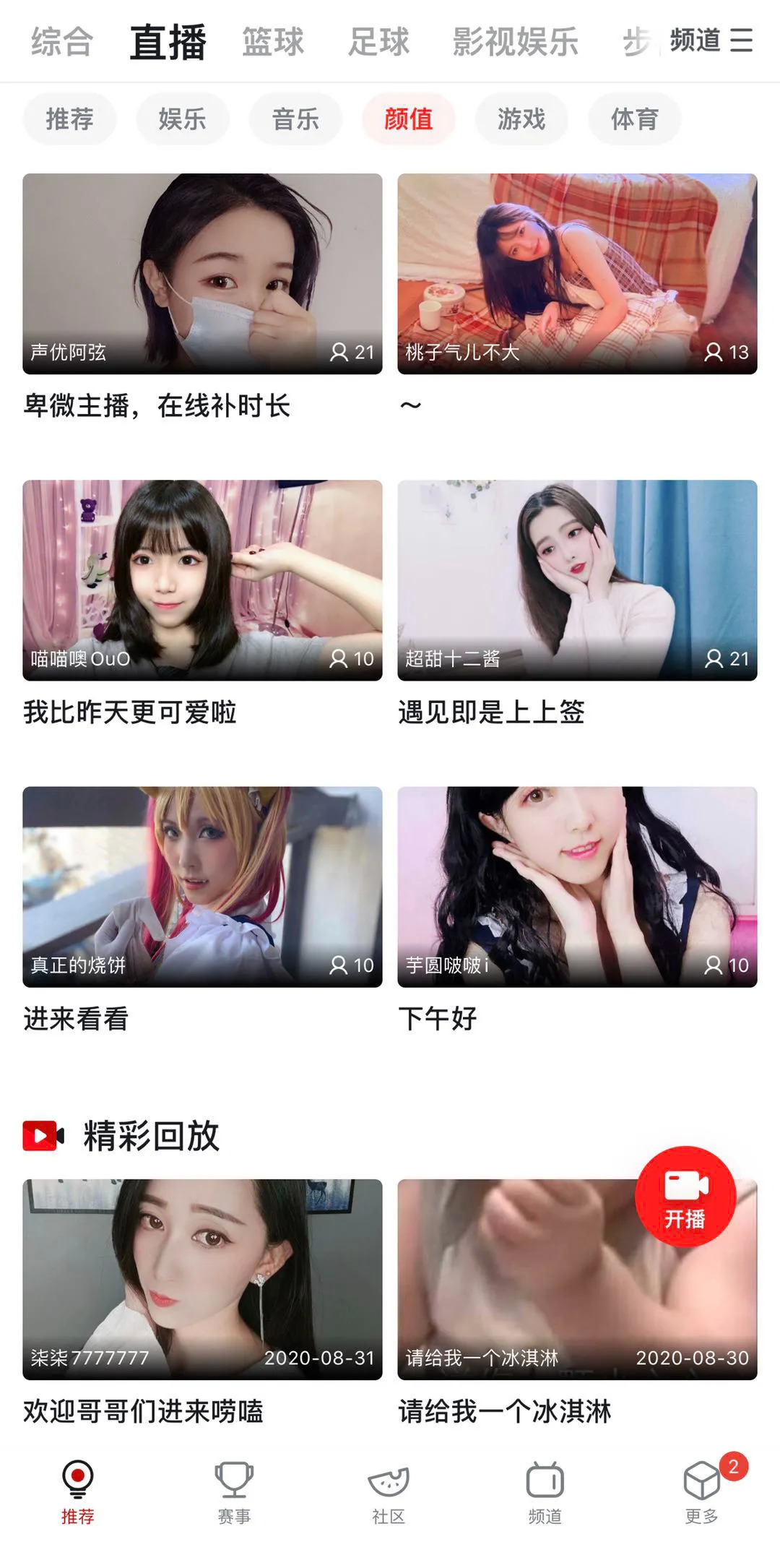Image resolution: width=780 pixels, height=1568 pixels.
Task: Switch to the 足球 top tab
Action: (378, 42)
